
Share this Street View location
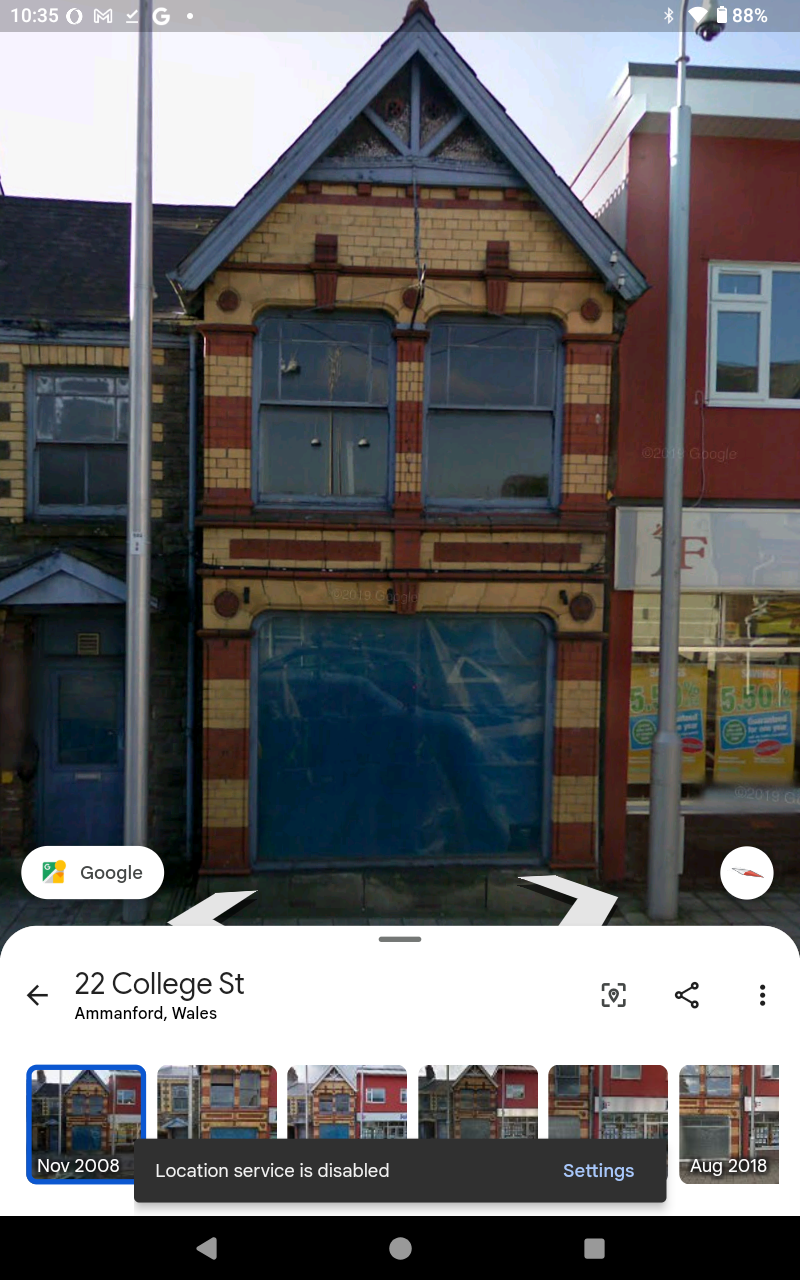(x=687, y=995)
